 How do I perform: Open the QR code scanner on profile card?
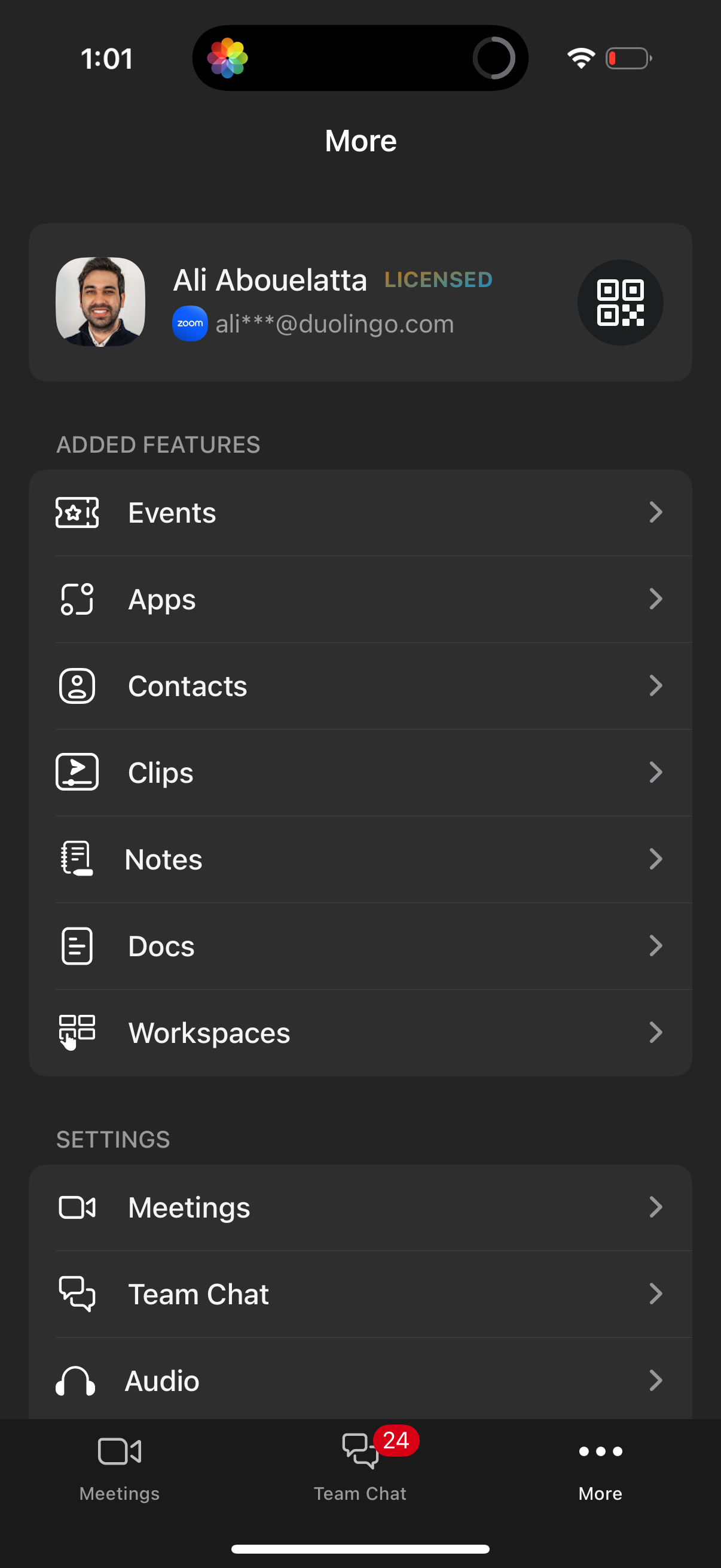(619, 303)
